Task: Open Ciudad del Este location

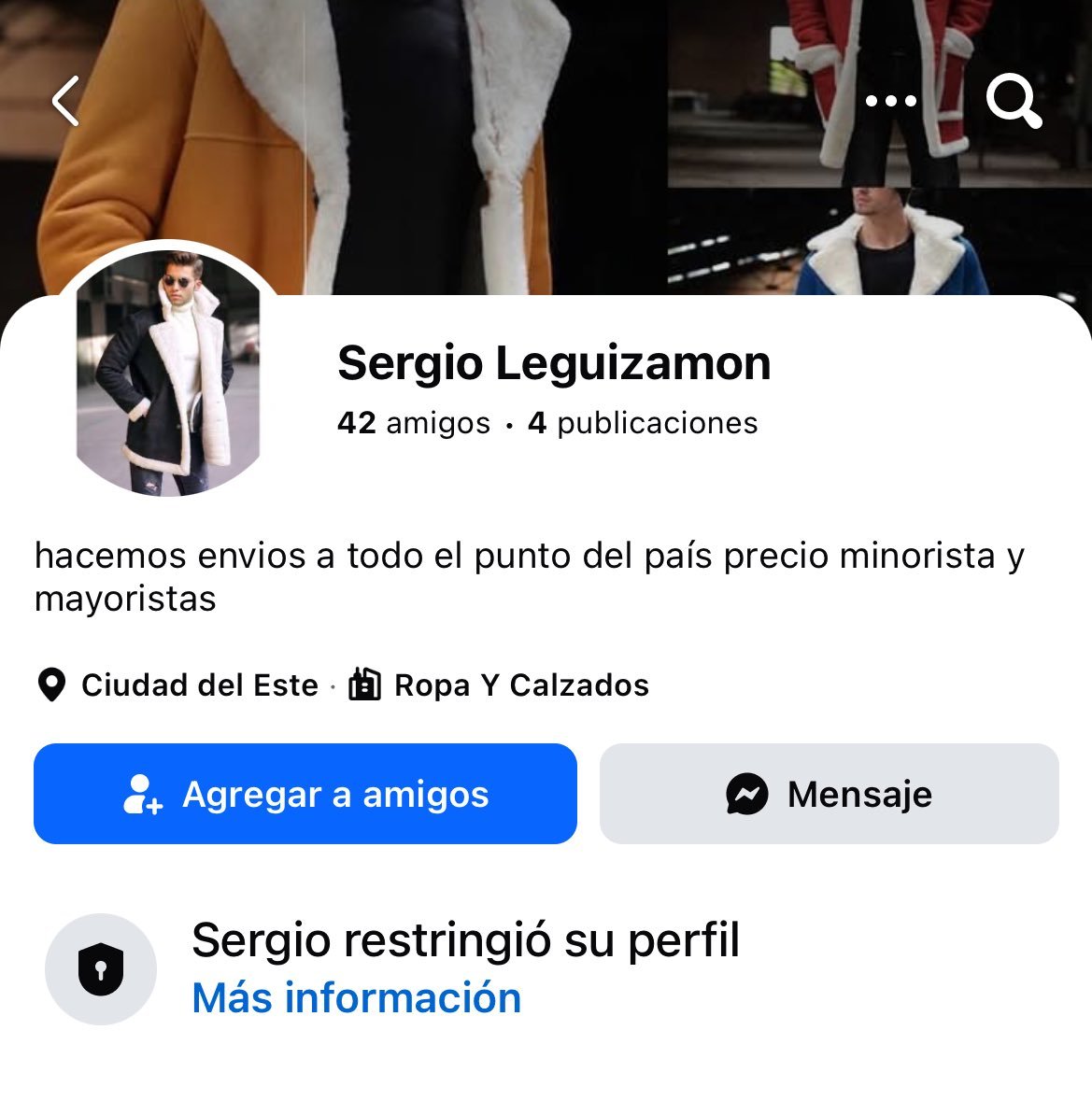Action: pos(199,685)
